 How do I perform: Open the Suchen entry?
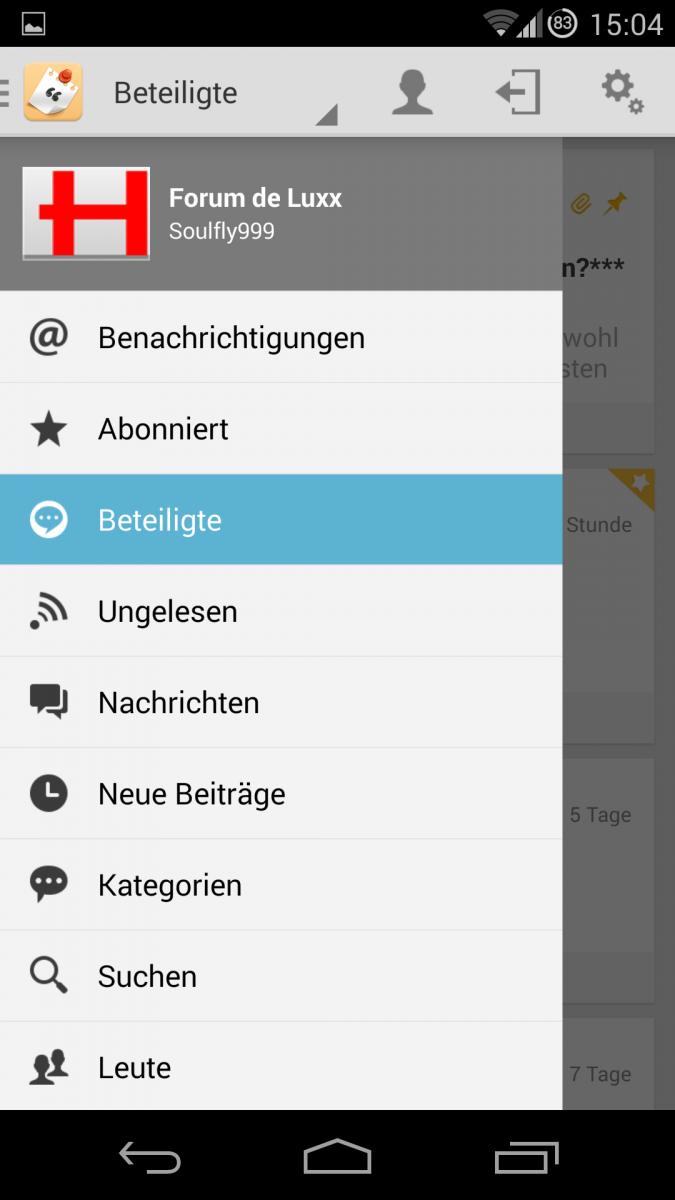[281, 976]
